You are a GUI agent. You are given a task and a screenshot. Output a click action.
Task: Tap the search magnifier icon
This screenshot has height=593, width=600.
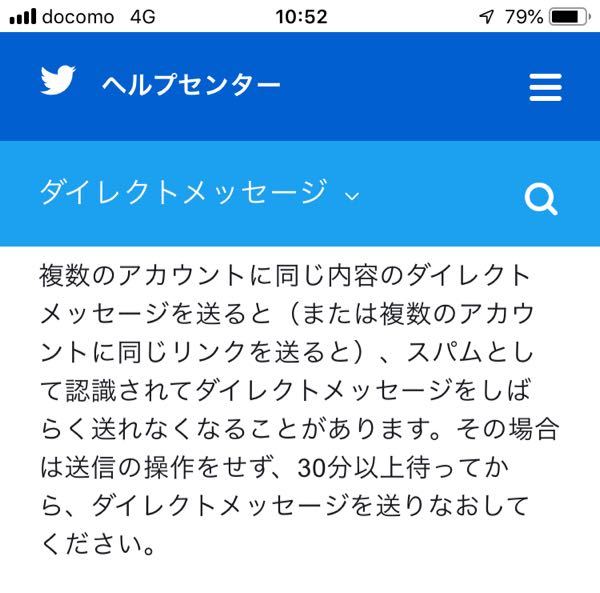[x=541, y=199]
